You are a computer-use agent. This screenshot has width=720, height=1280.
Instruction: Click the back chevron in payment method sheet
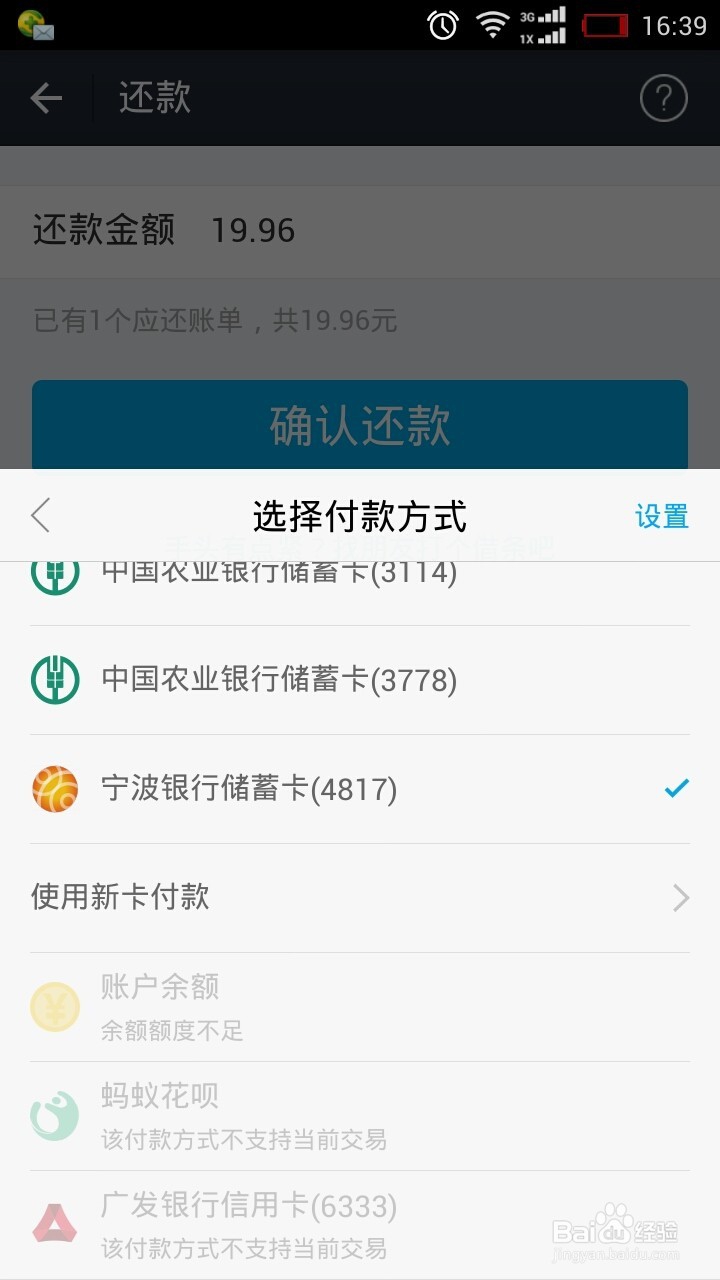tap(40, 514)
